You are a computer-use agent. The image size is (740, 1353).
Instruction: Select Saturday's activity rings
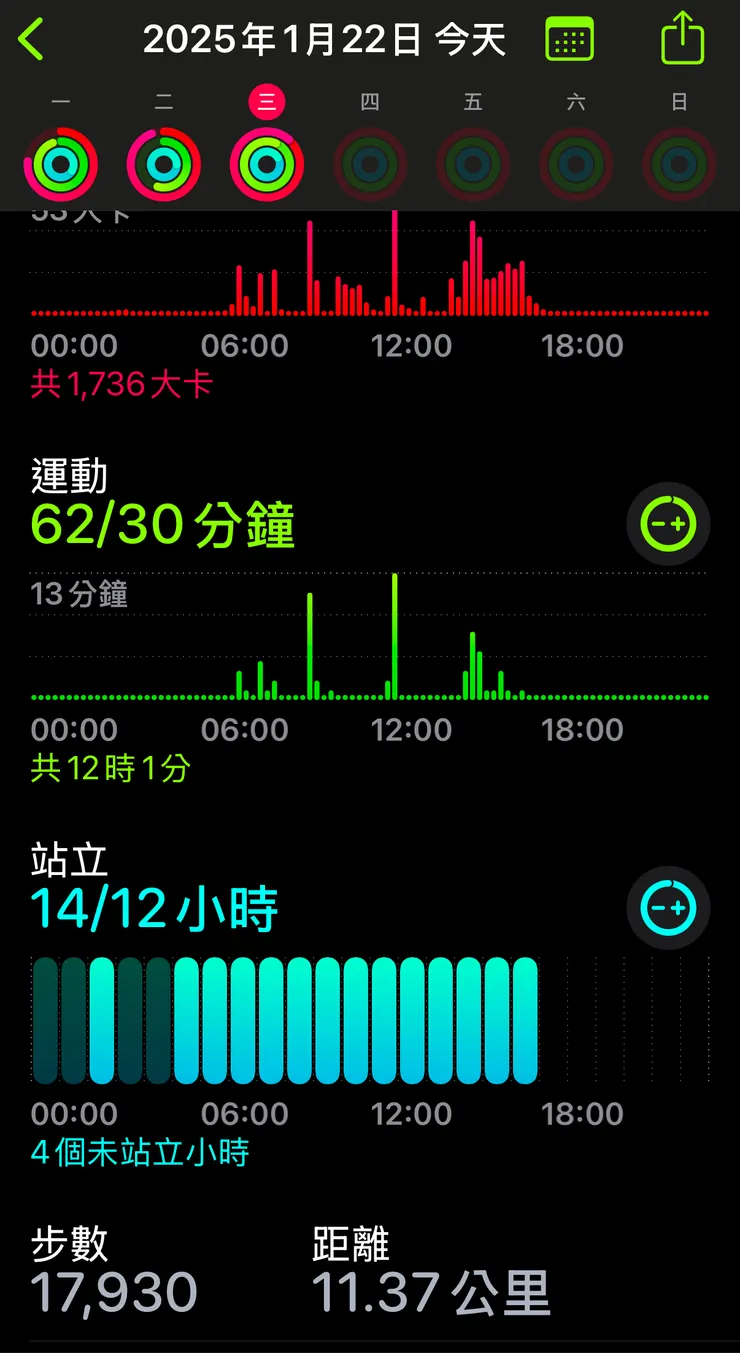pos(576,165)
